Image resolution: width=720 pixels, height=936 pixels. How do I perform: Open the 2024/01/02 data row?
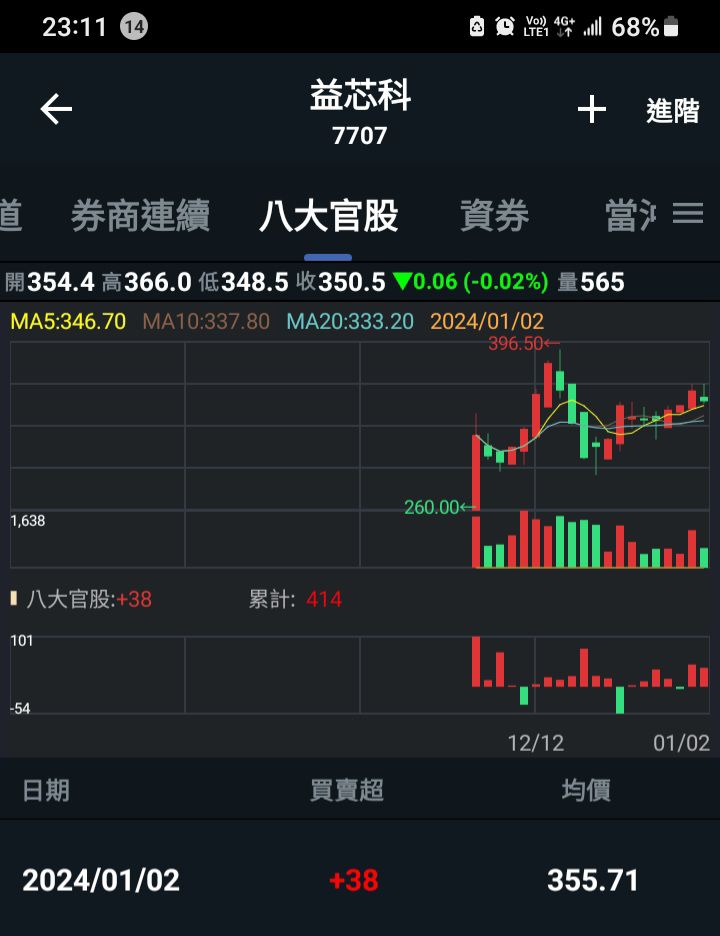(x=360, y=880)
